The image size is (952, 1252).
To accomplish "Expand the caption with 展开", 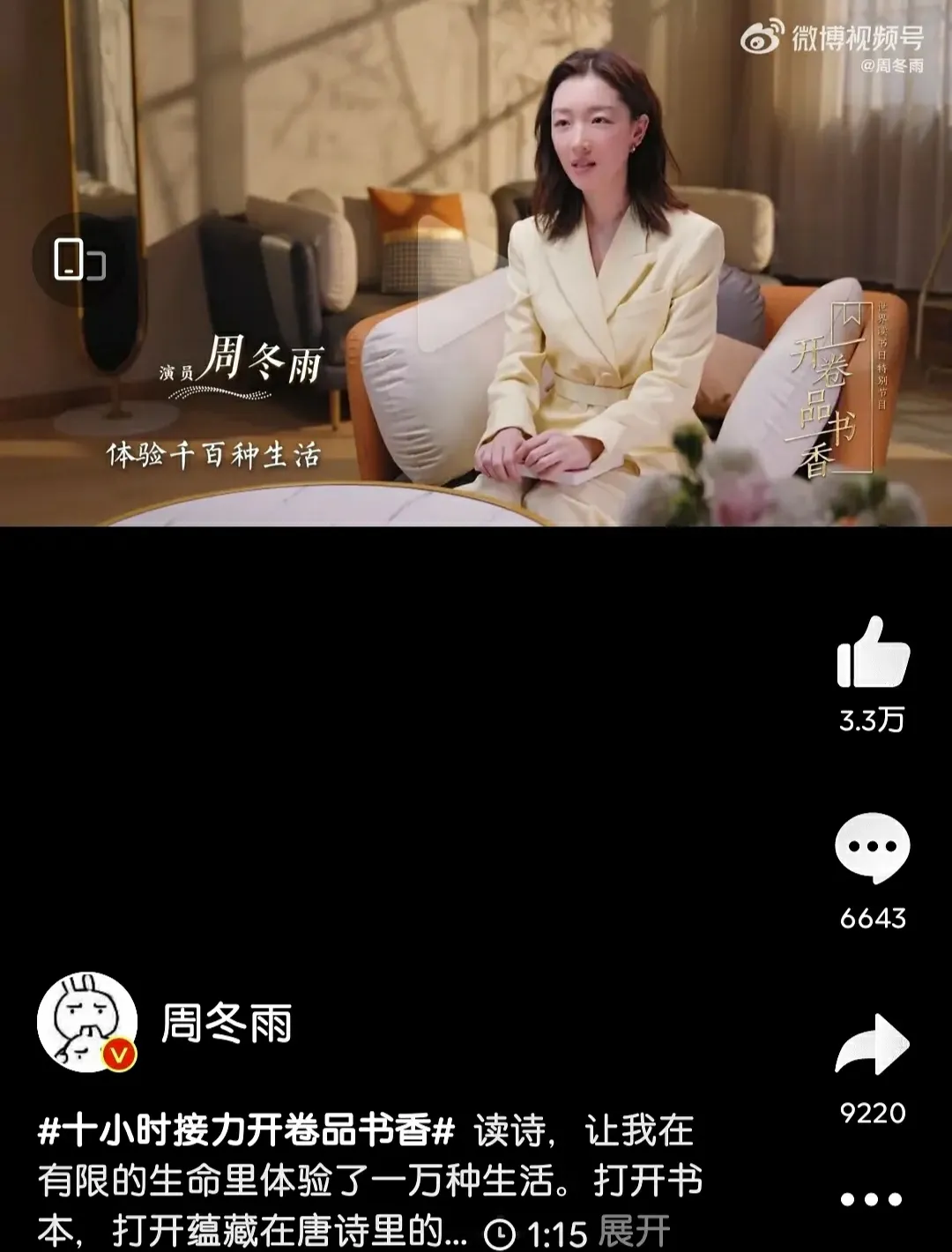I will coord(635,1231).
